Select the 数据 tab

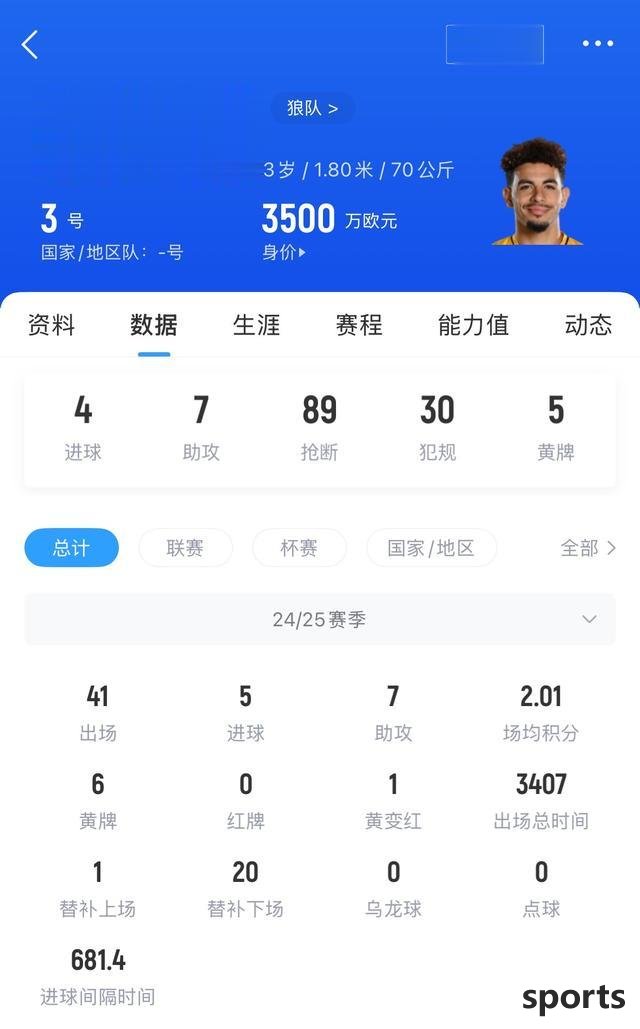tap(154, 325)
